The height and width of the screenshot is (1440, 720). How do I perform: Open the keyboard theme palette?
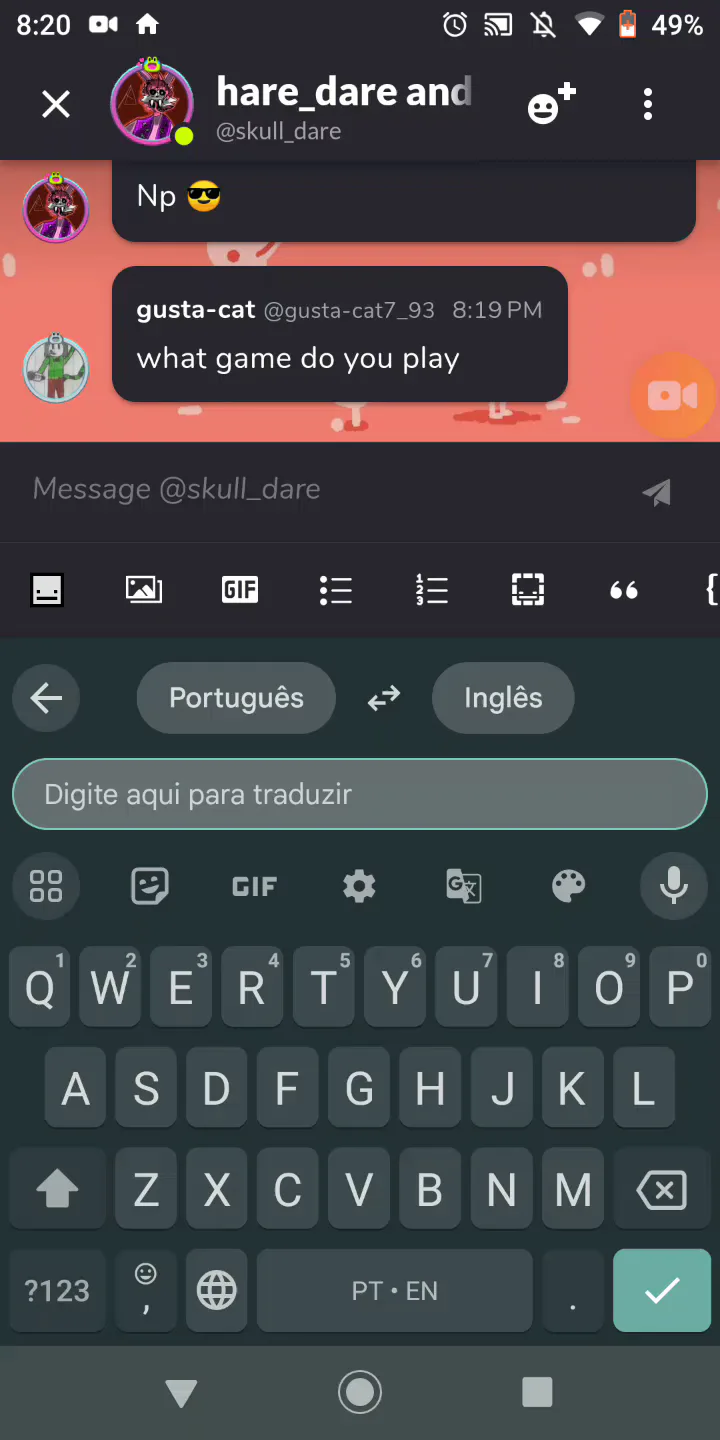point(568,886)
